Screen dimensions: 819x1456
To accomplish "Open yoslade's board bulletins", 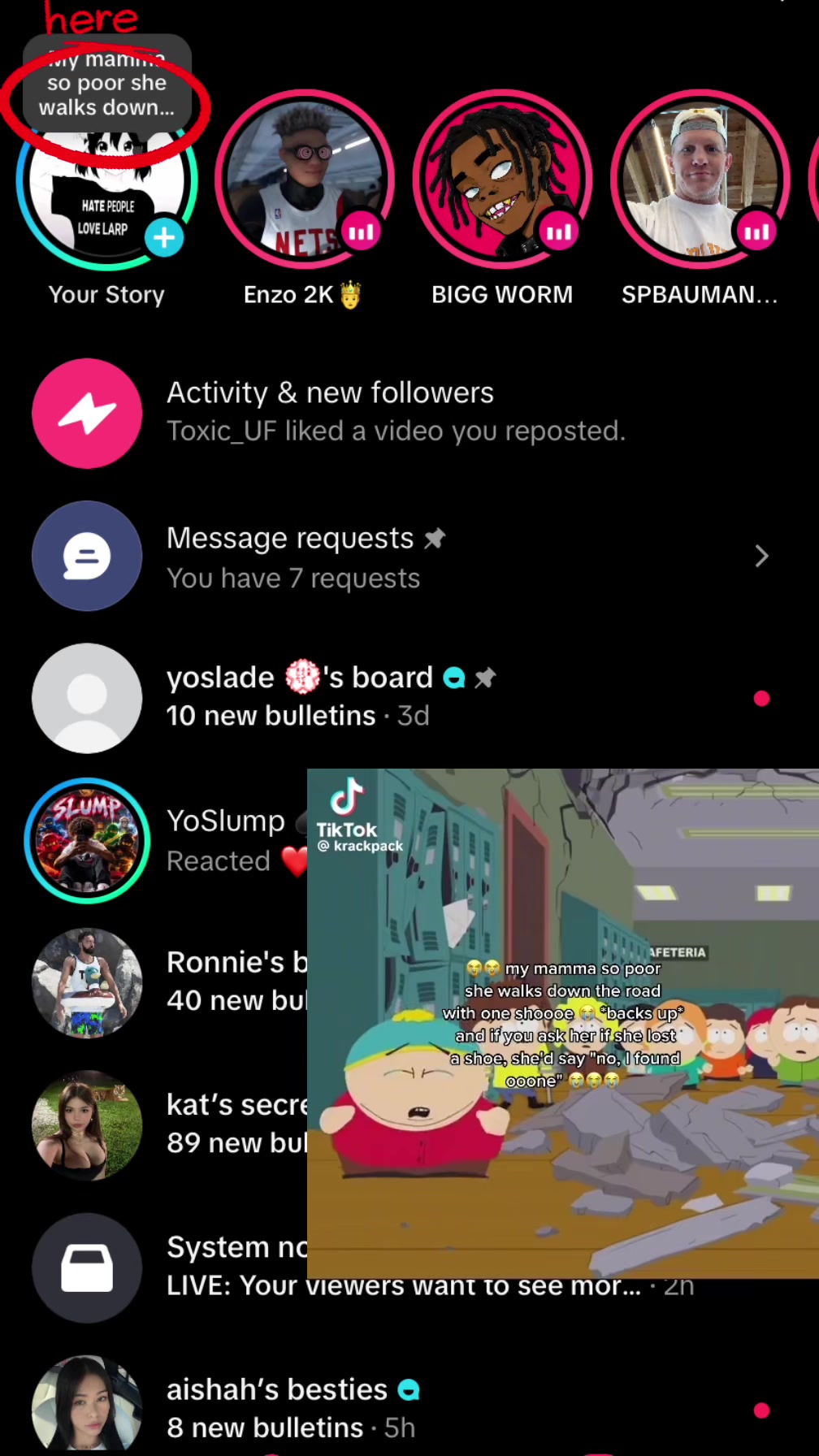I will [409, 698].
